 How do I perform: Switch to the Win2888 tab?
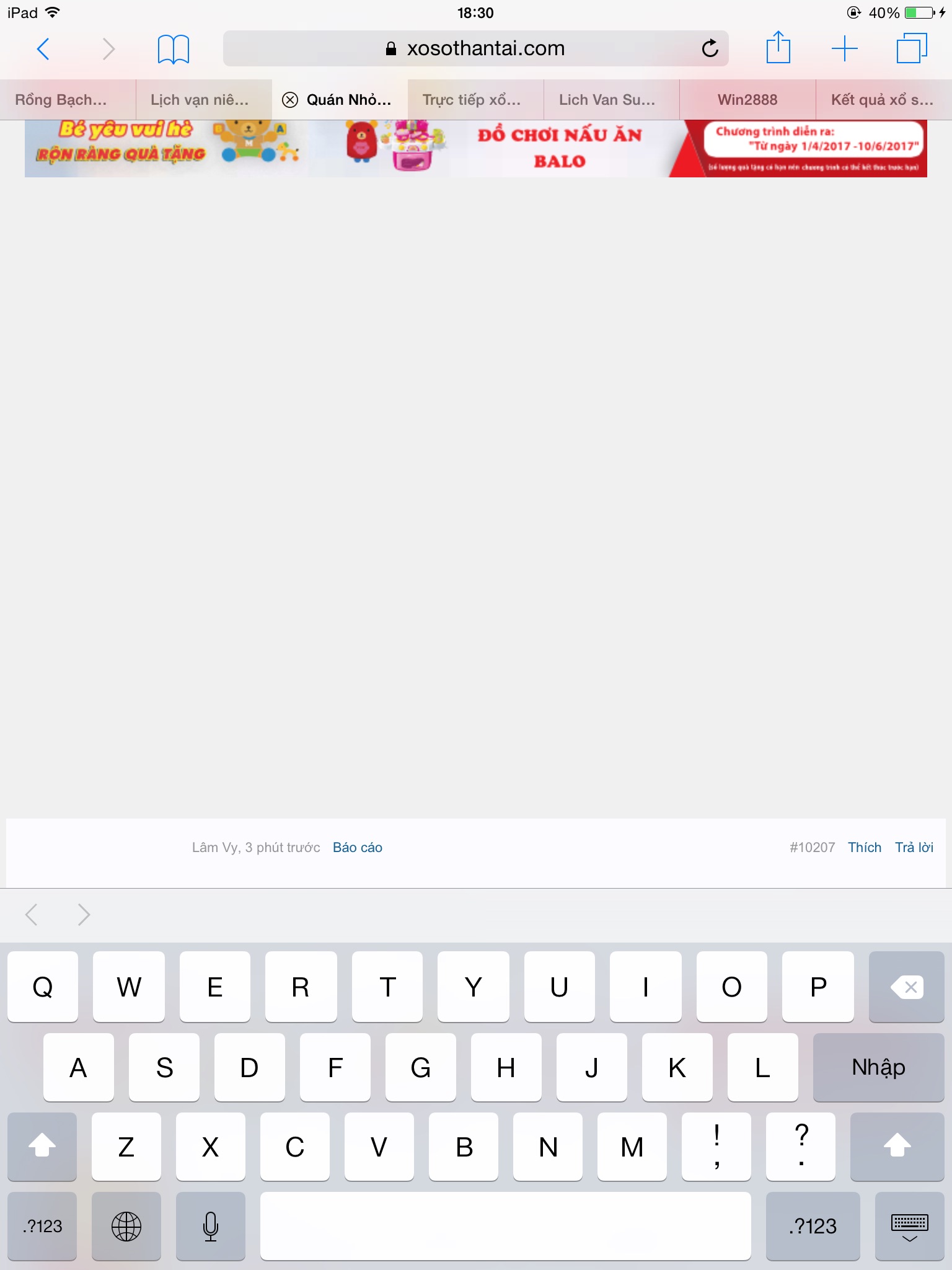[747, 100]
